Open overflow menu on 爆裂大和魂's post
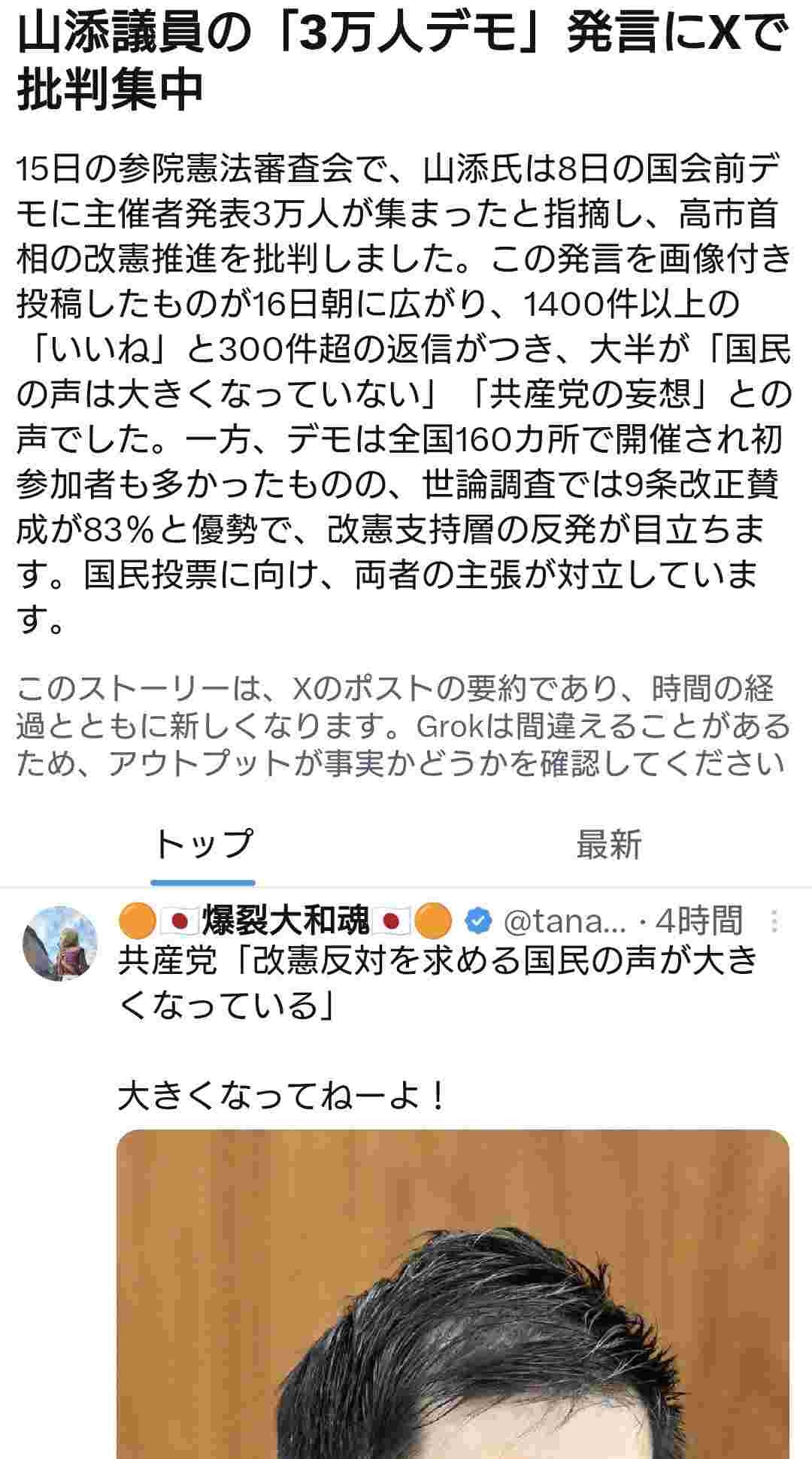Screen dimensions: 812x1459 (x=774, y=921)
